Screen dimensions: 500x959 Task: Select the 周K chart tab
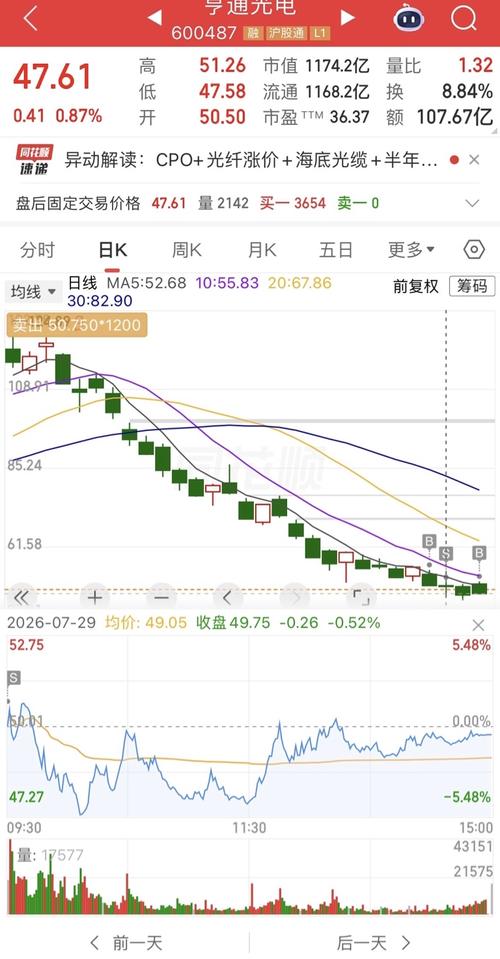coord(186,250)
